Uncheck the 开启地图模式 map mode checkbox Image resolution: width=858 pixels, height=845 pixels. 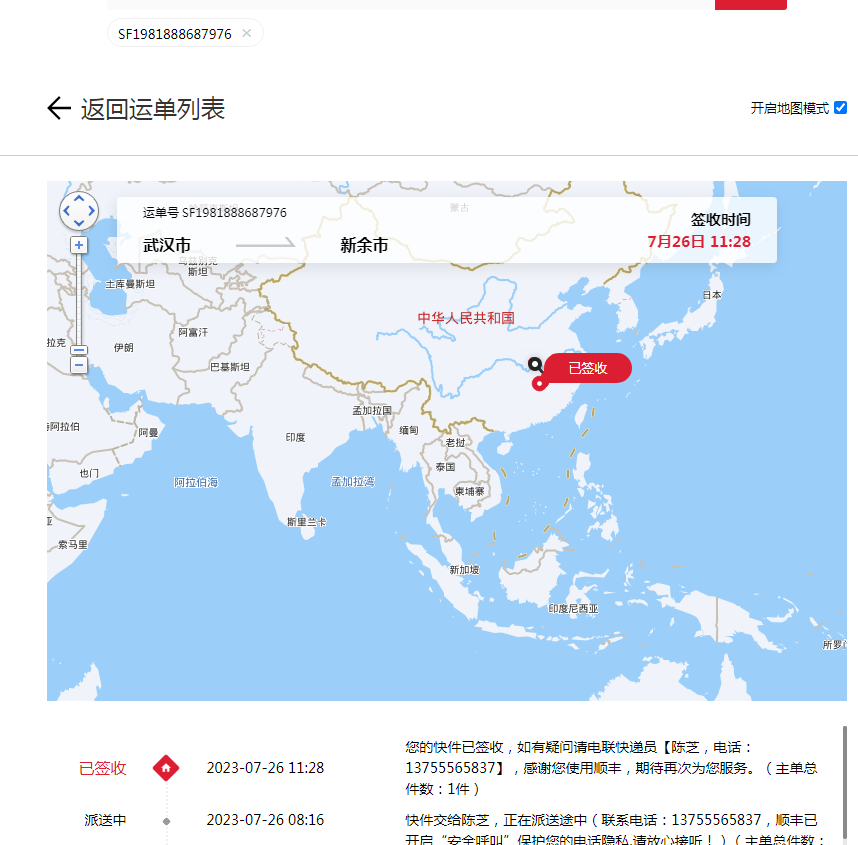coord(840,108)
